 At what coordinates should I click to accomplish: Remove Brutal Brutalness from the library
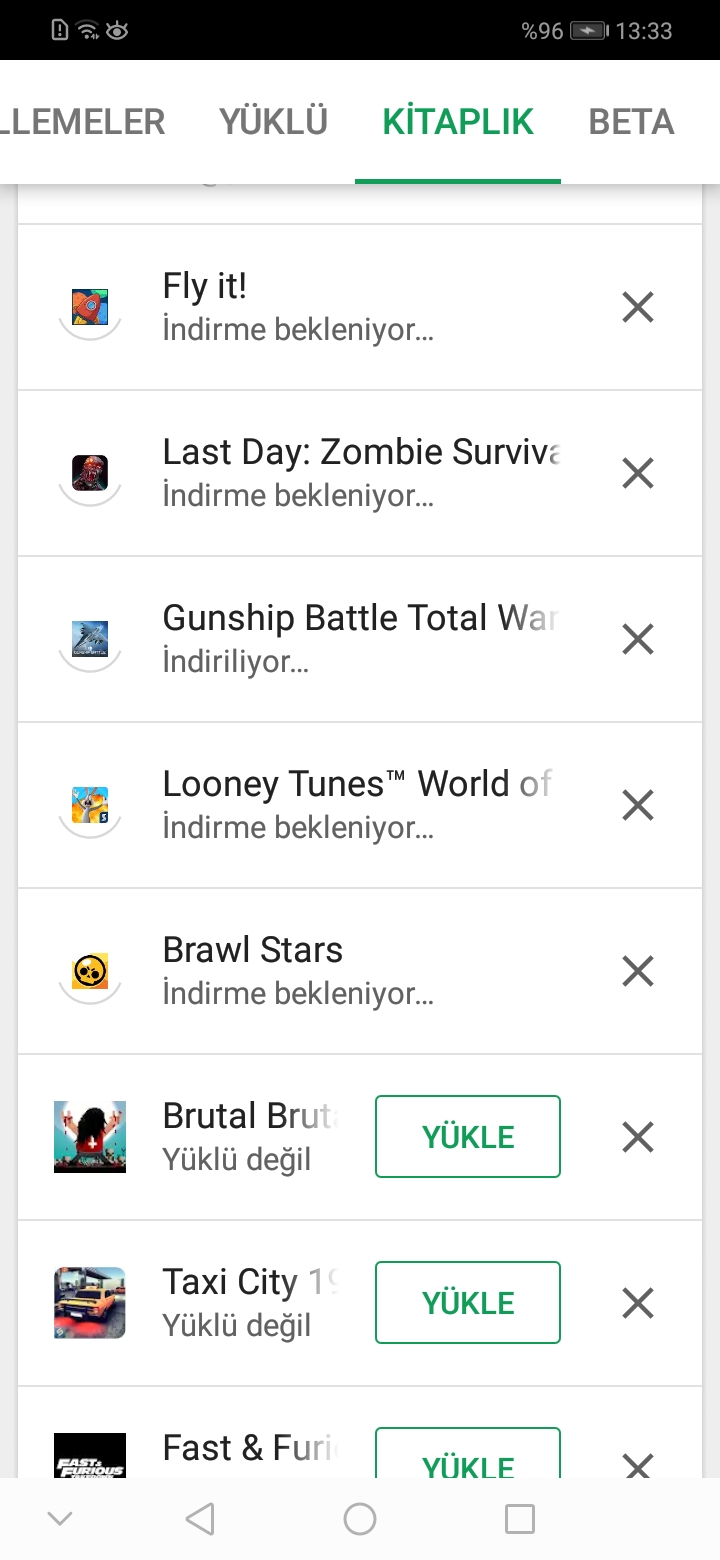(637, 1137)
